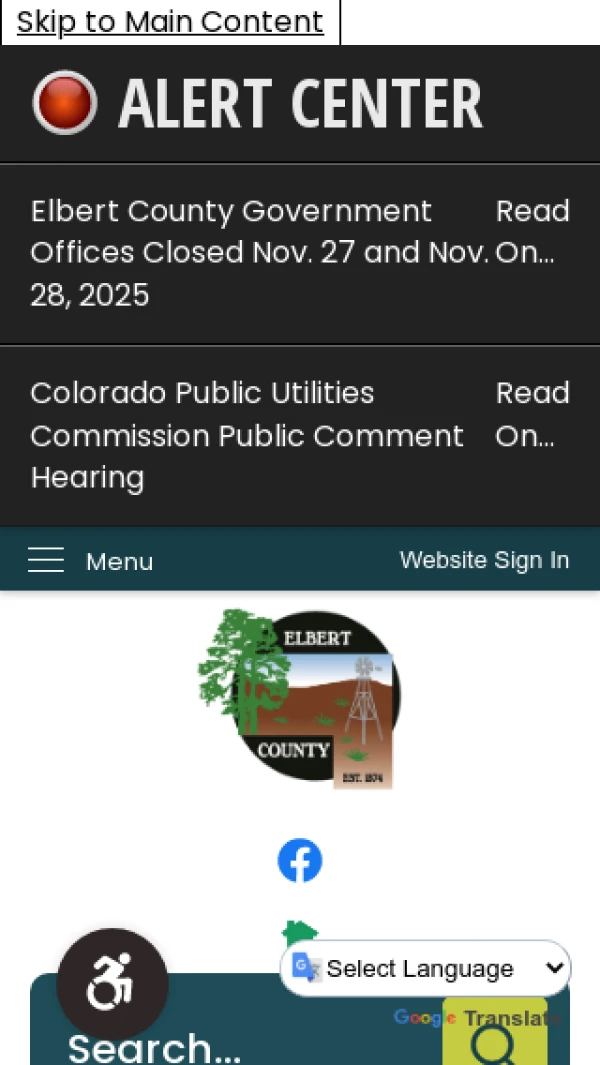Visit the Facebook page
The image size is (600, 1065).
point(299,861)
